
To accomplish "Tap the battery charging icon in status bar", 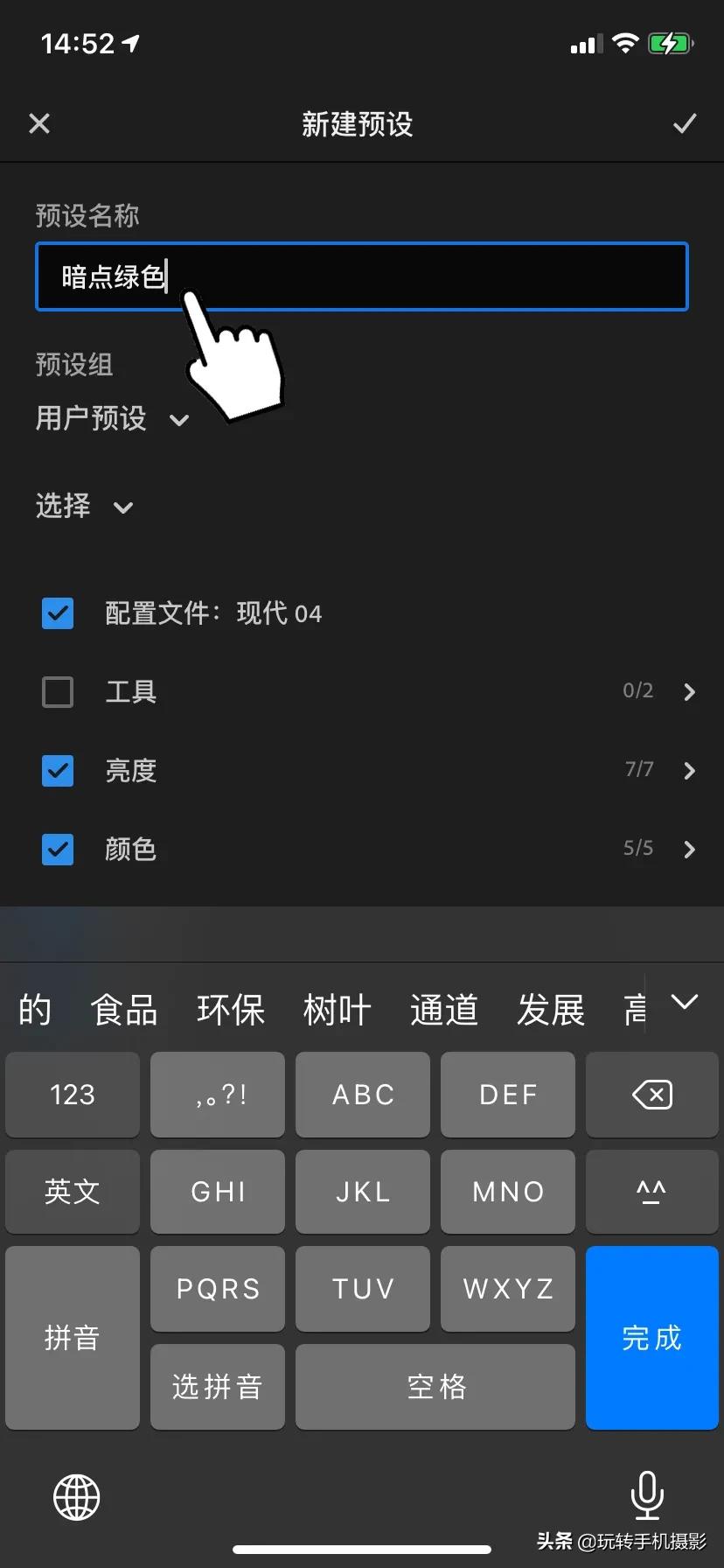I will [x=670, y=42].
